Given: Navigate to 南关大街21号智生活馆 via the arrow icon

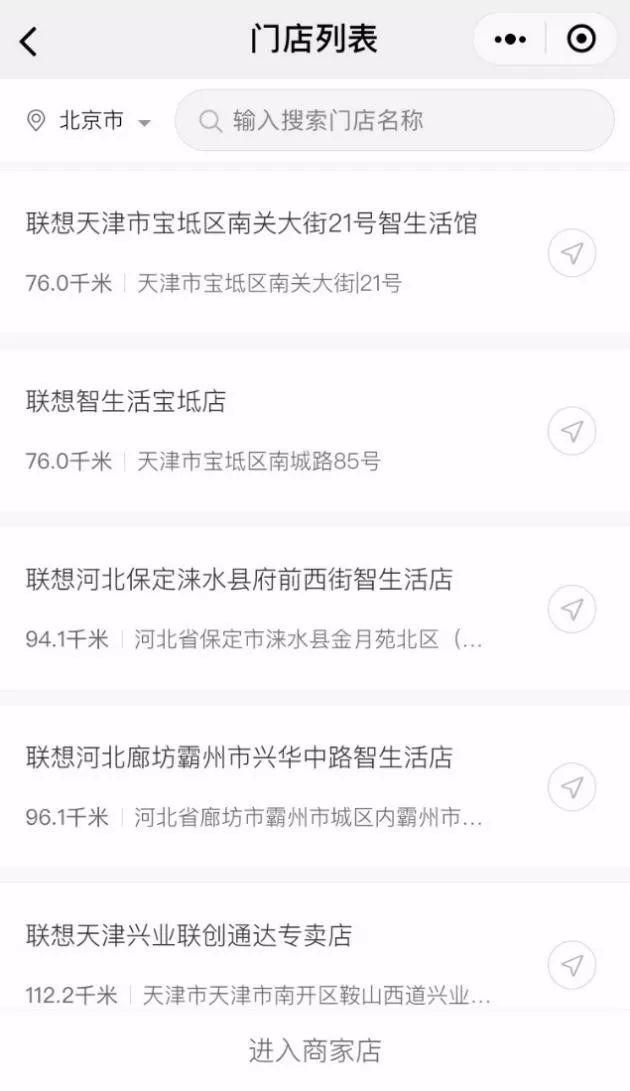Looking at the screenshot, I should click(x=572, y=253).
